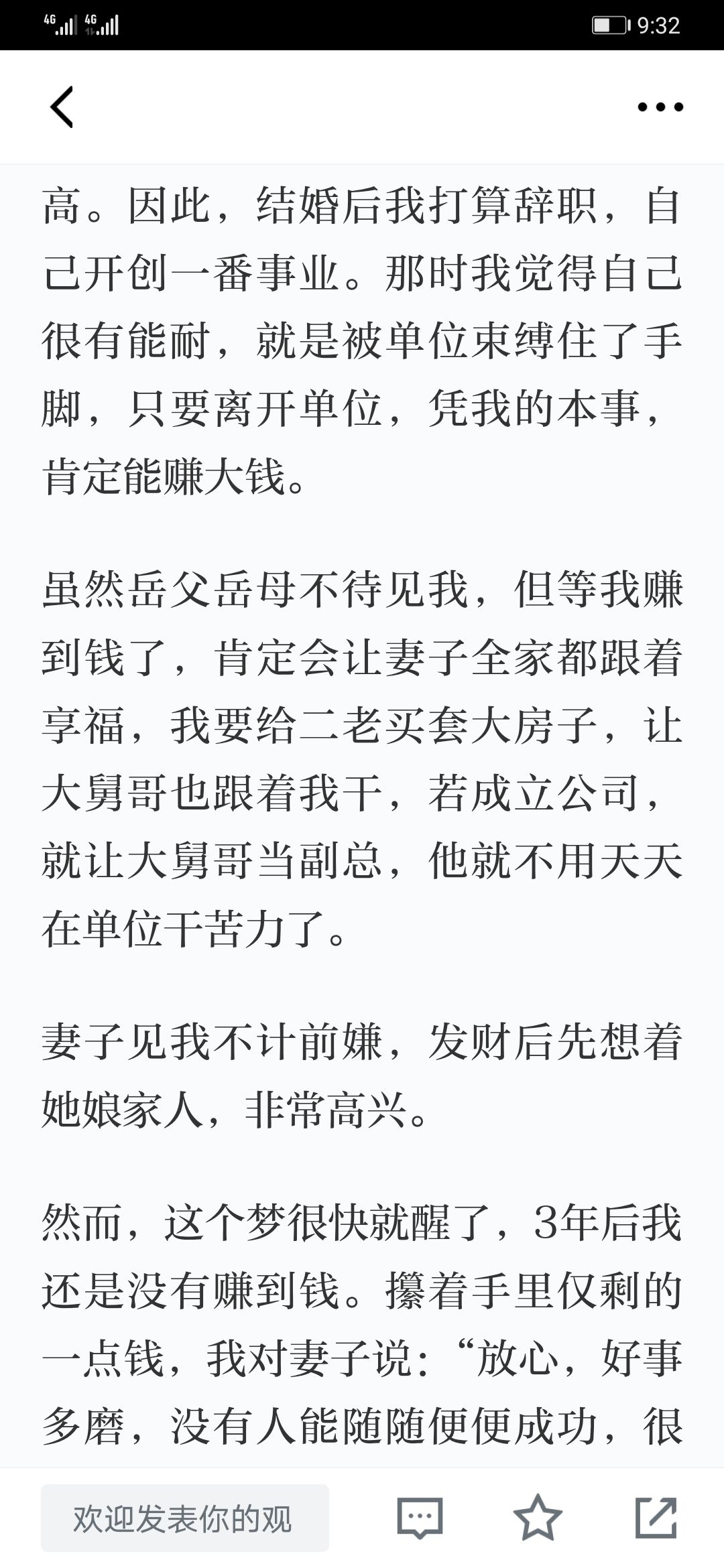
Task: Favorite this article with the star
Action: coord(538,1518)
